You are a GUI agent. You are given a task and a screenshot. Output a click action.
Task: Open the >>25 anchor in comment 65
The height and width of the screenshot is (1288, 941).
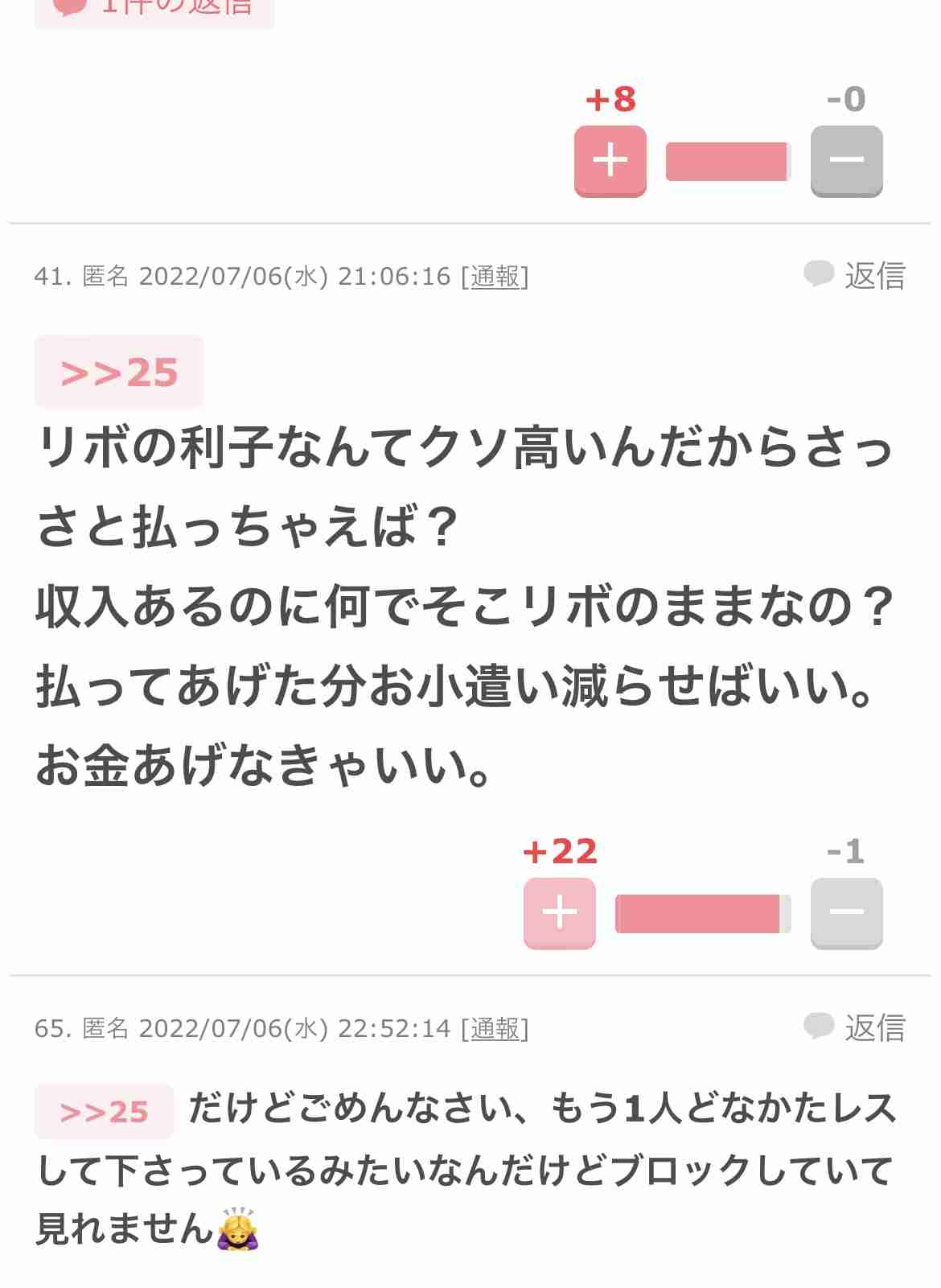coord(104,1112)
